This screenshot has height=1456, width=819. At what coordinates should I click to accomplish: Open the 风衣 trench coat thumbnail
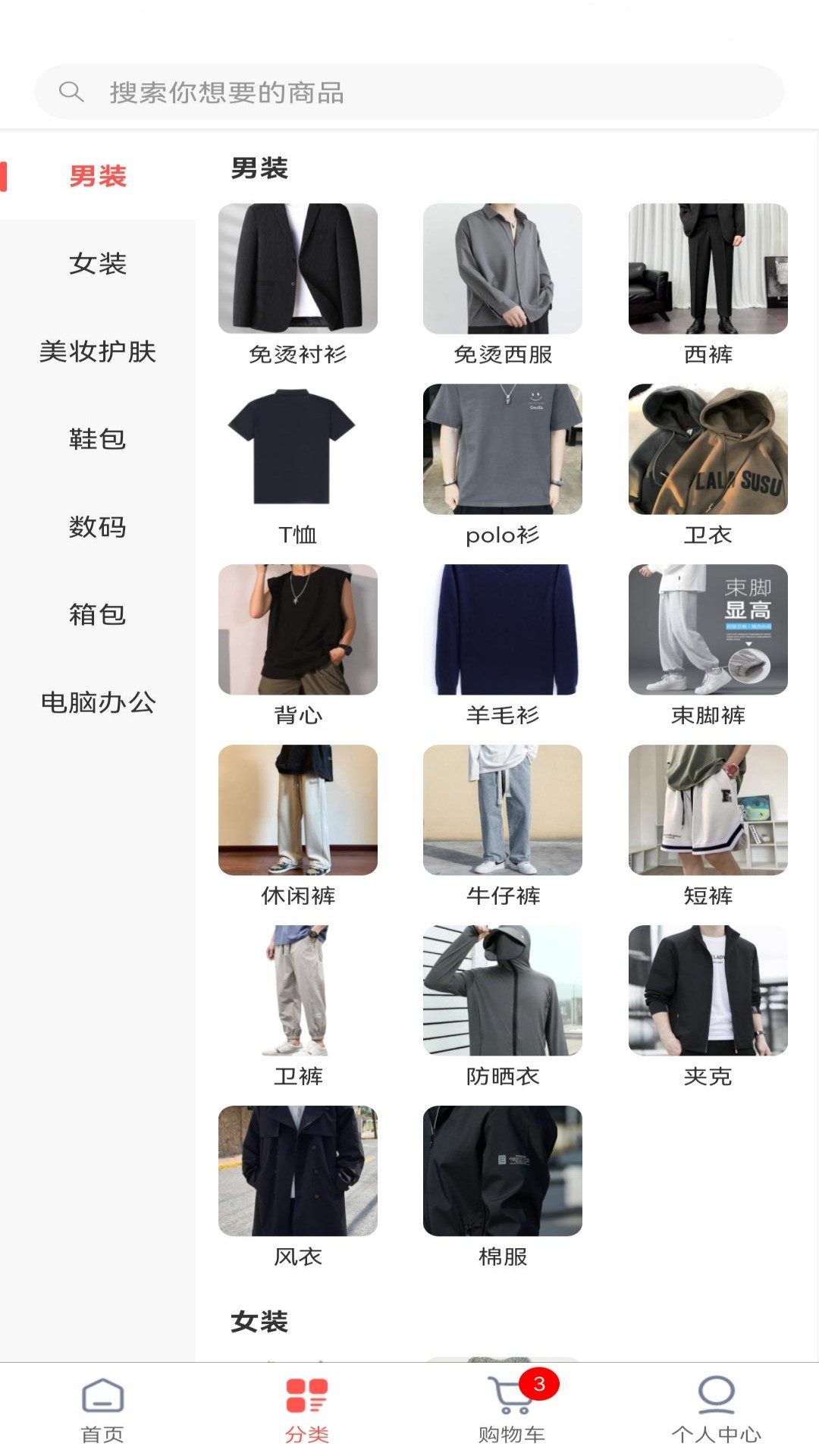click(x=299, y=1172)
